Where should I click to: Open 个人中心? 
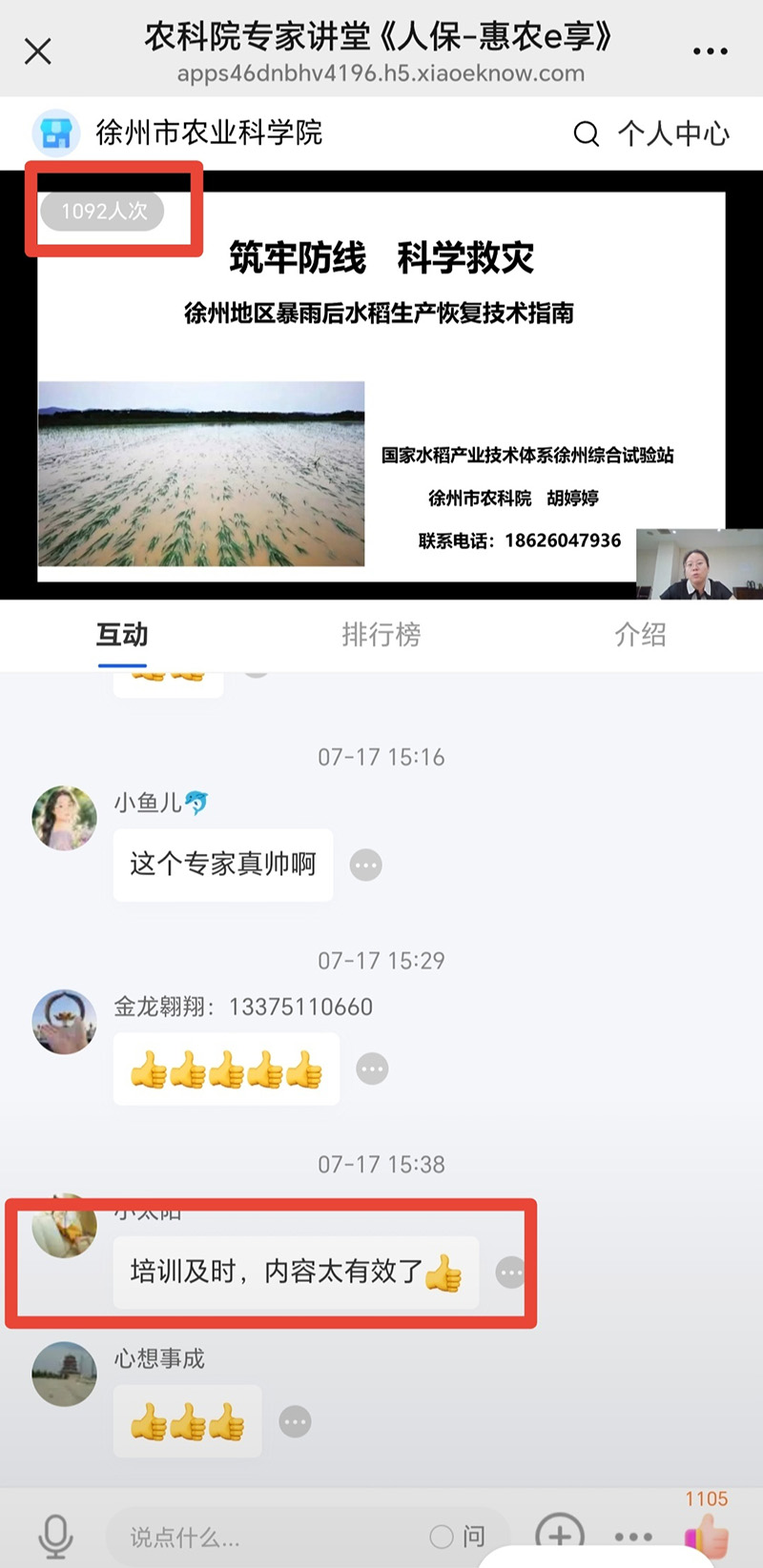[x=673, y=133]
